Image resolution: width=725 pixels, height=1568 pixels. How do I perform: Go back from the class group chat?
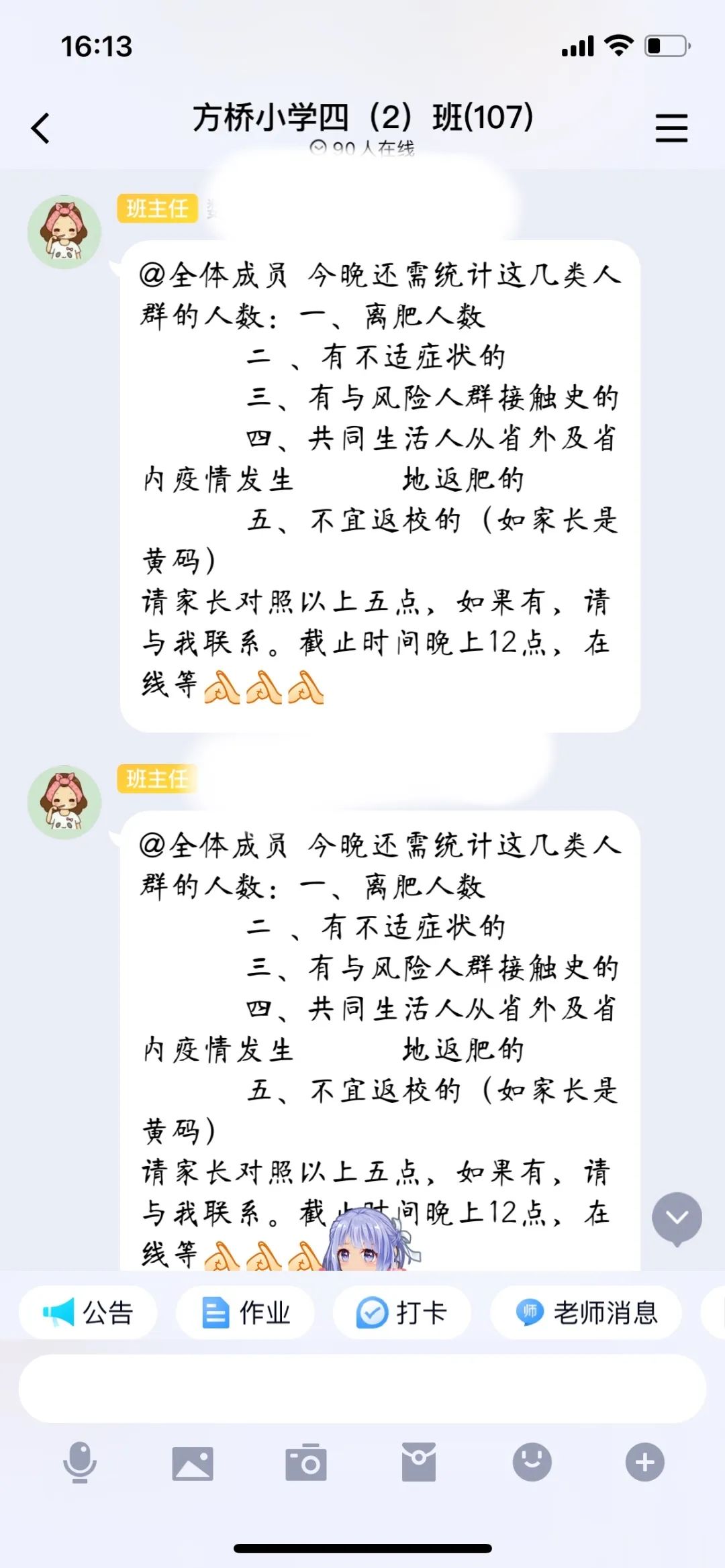40,127
